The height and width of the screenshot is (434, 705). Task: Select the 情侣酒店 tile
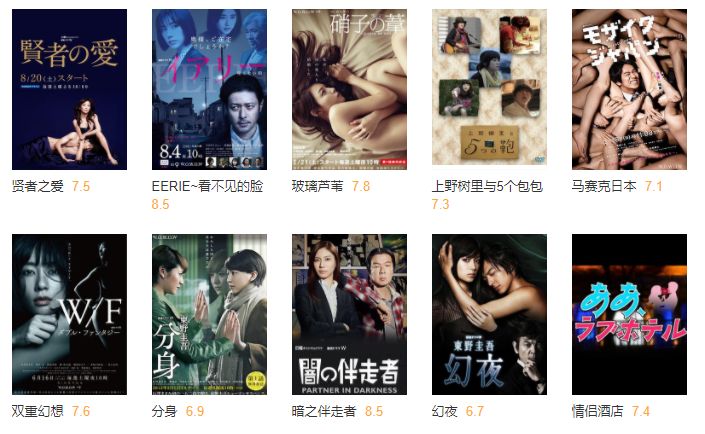(629, 315)
